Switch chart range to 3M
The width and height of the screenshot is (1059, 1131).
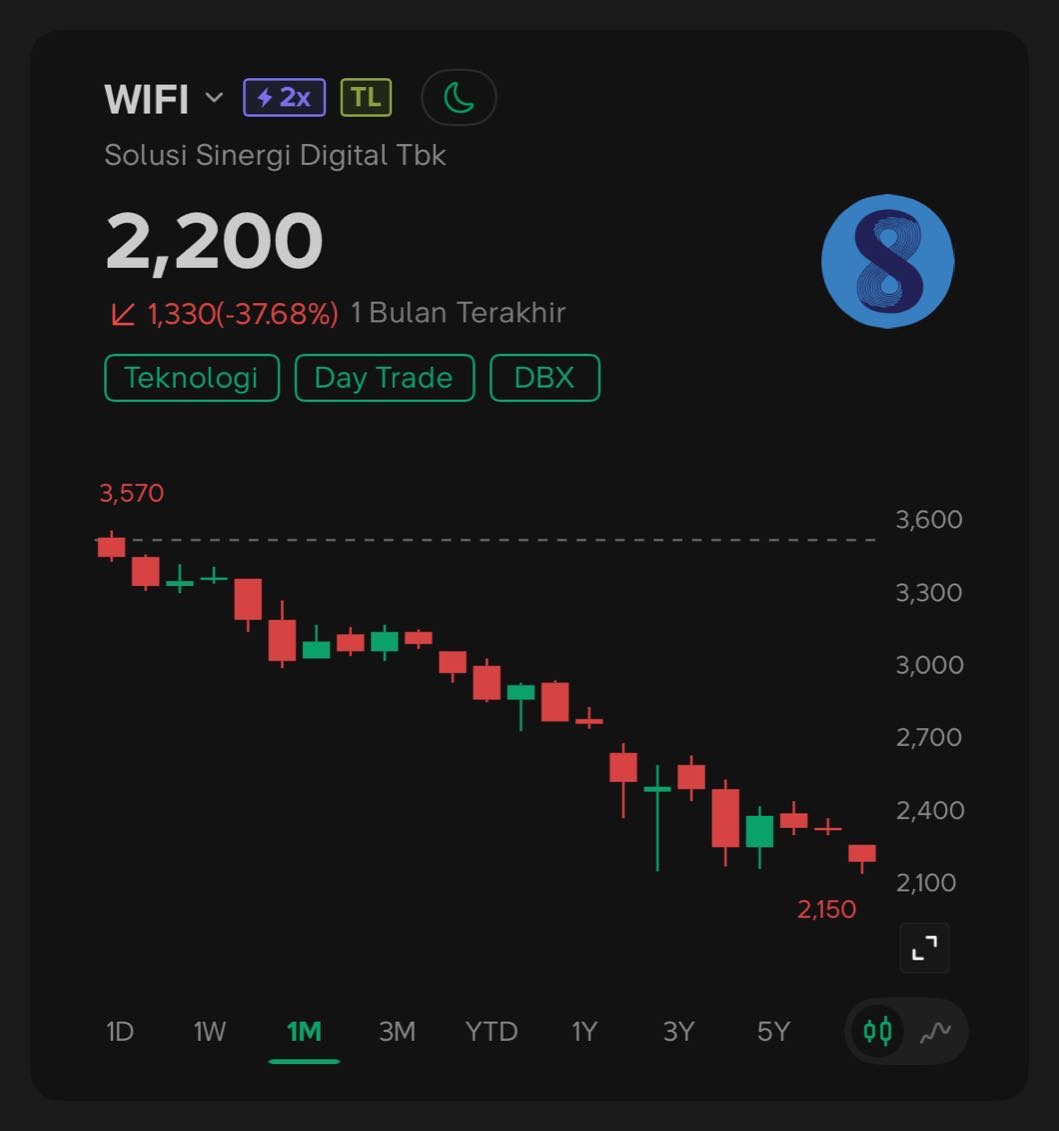point(397,1031)
